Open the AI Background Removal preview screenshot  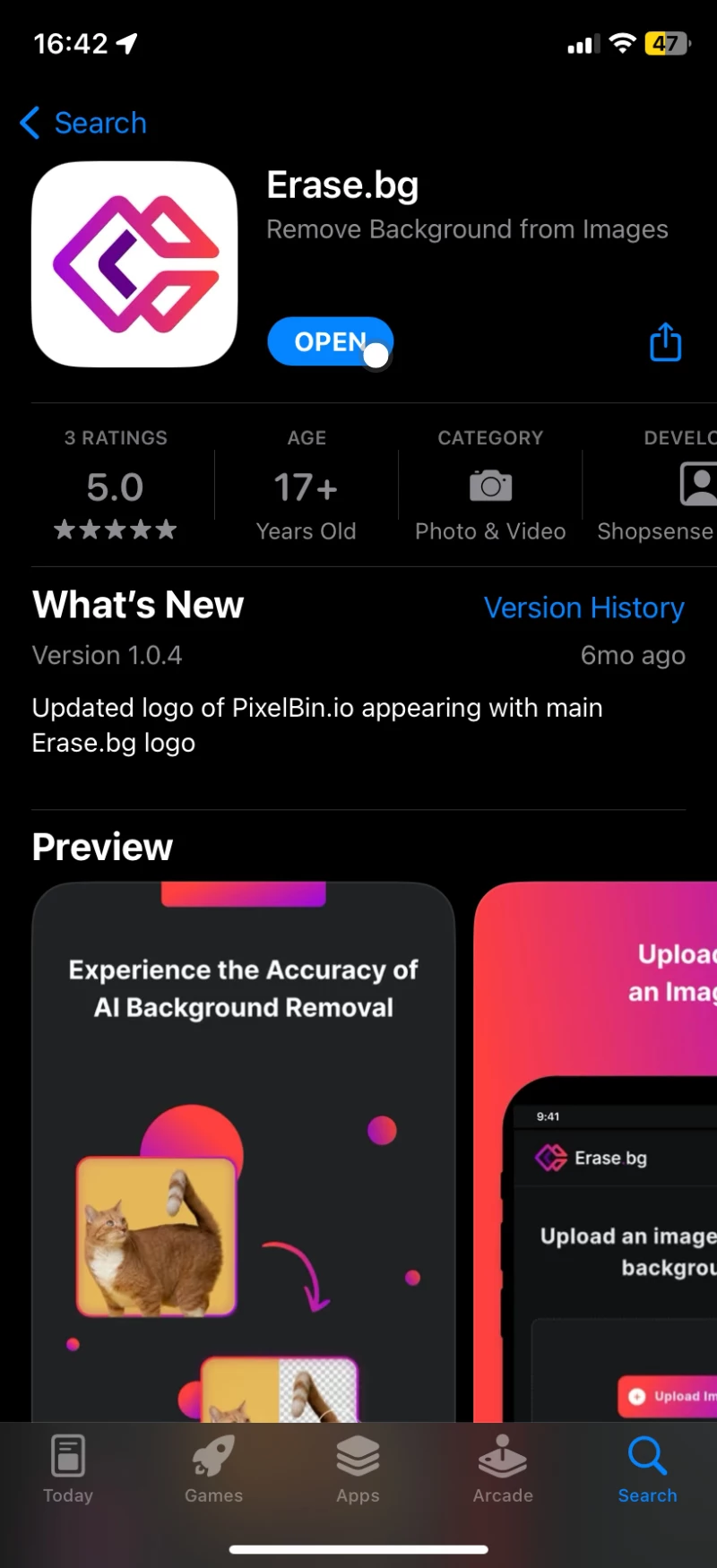244,1152
